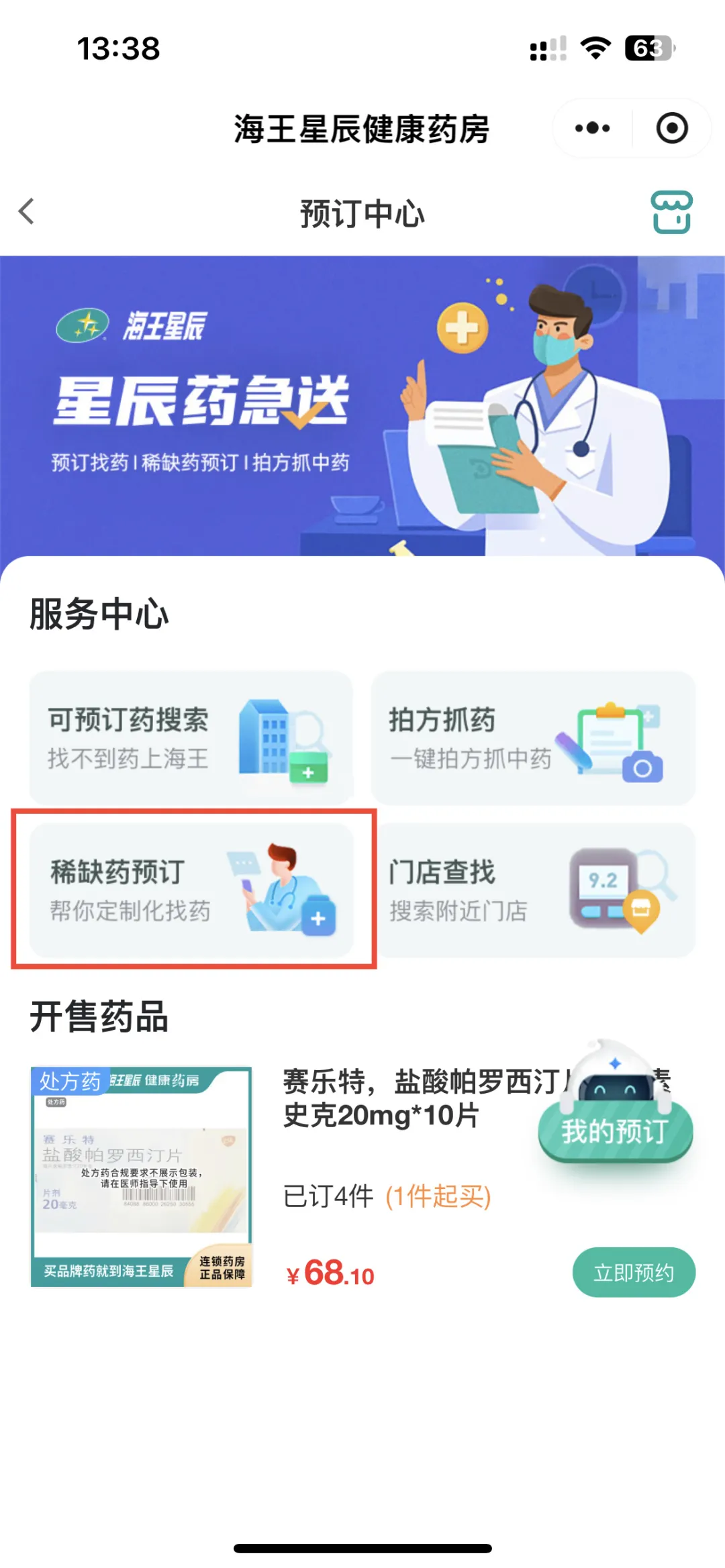Select the 稀缺药预订 service card

(x=191, y=890)
